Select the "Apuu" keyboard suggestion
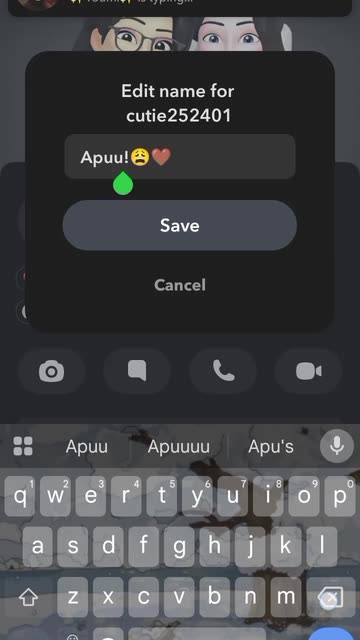The height and width of the screenshot is (640, 360). [x=87, y=446]
